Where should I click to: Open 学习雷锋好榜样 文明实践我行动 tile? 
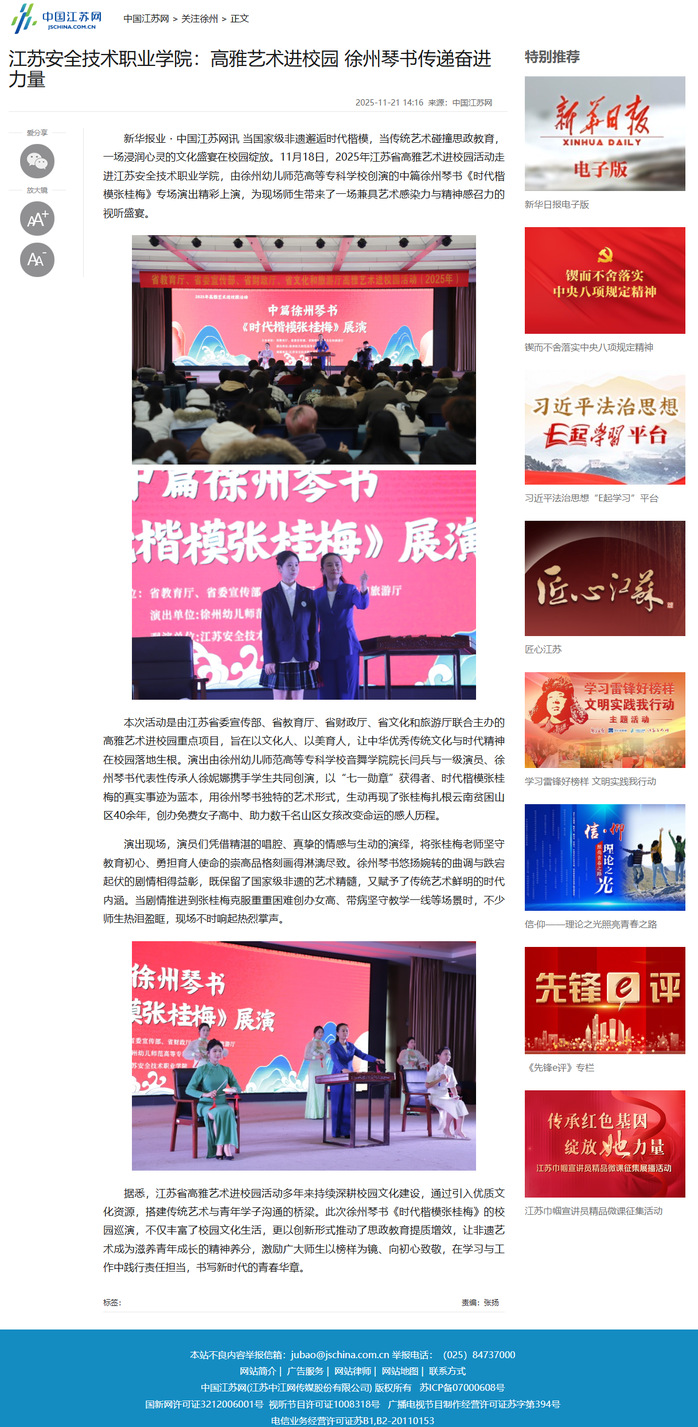(604, 720)
